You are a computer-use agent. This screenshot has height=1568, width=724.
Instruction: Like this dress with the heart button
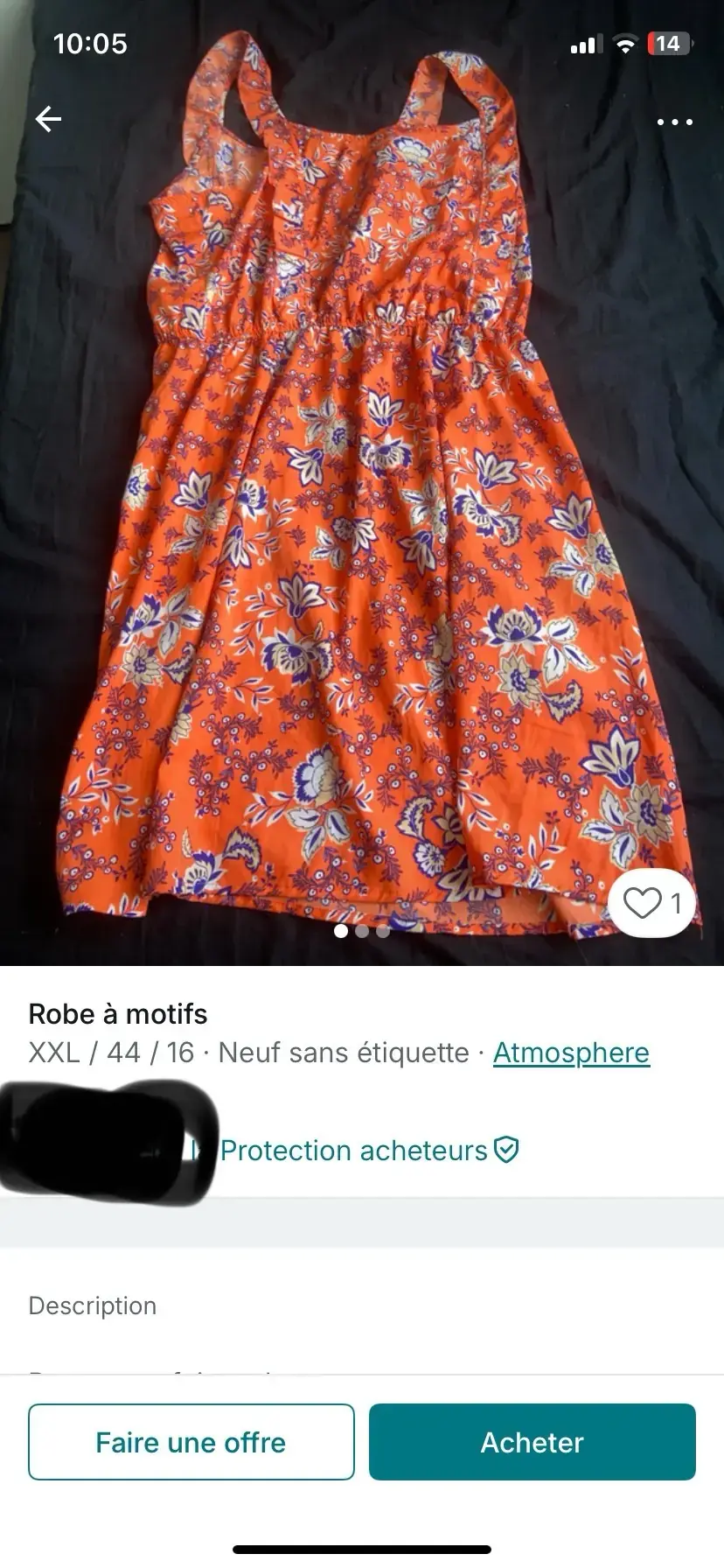652,903
